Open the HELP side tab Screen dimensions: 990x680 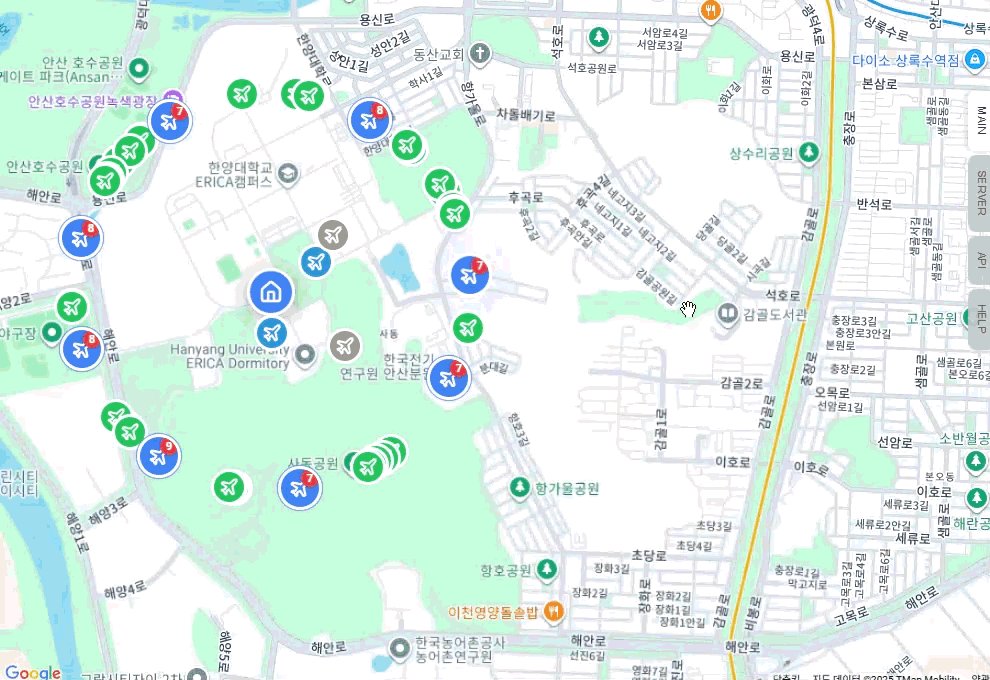[980, 320]
